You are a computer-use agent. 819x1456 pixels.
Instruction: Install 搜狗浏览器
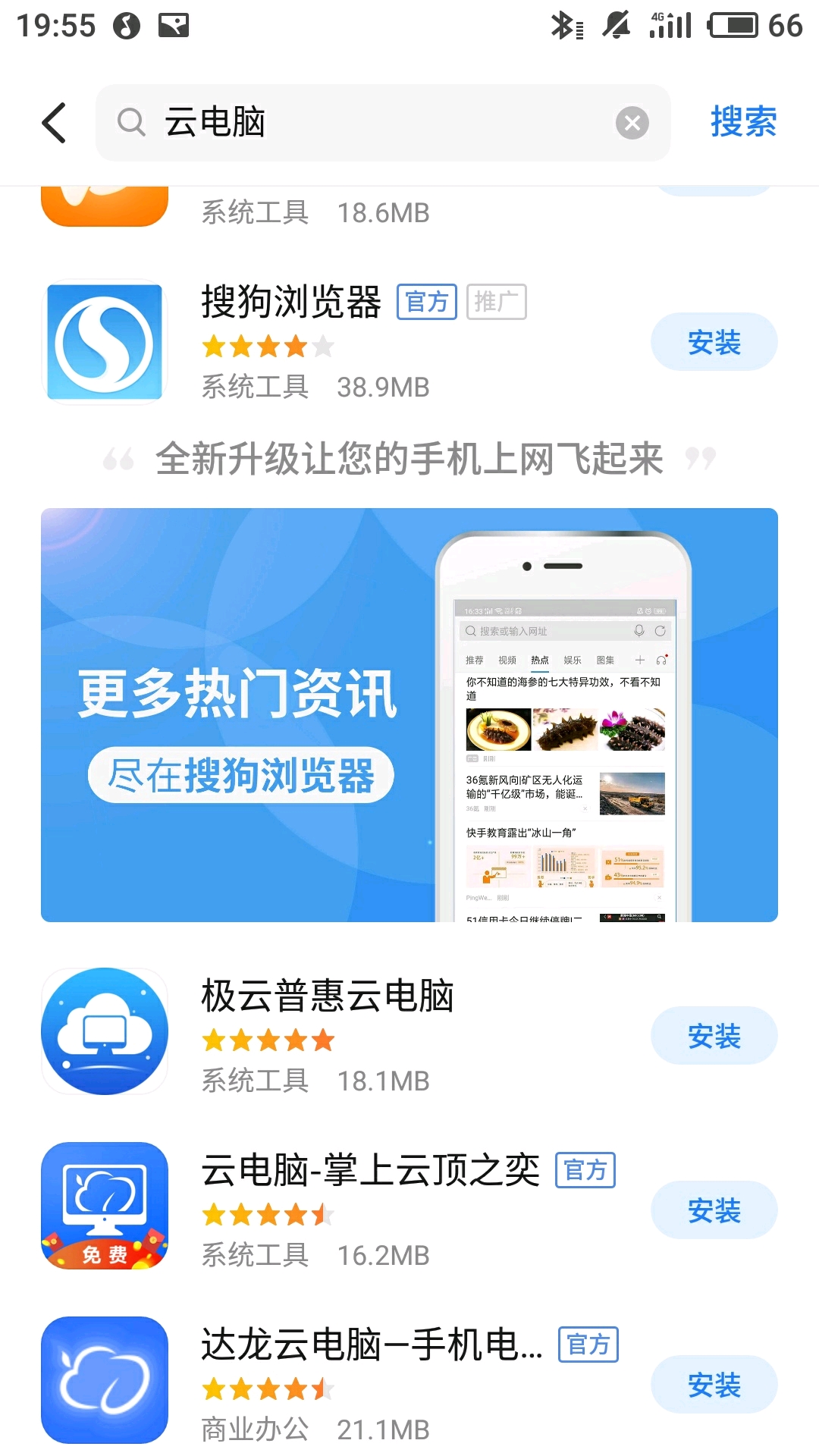pyautogui.click(x=714, y=343)
